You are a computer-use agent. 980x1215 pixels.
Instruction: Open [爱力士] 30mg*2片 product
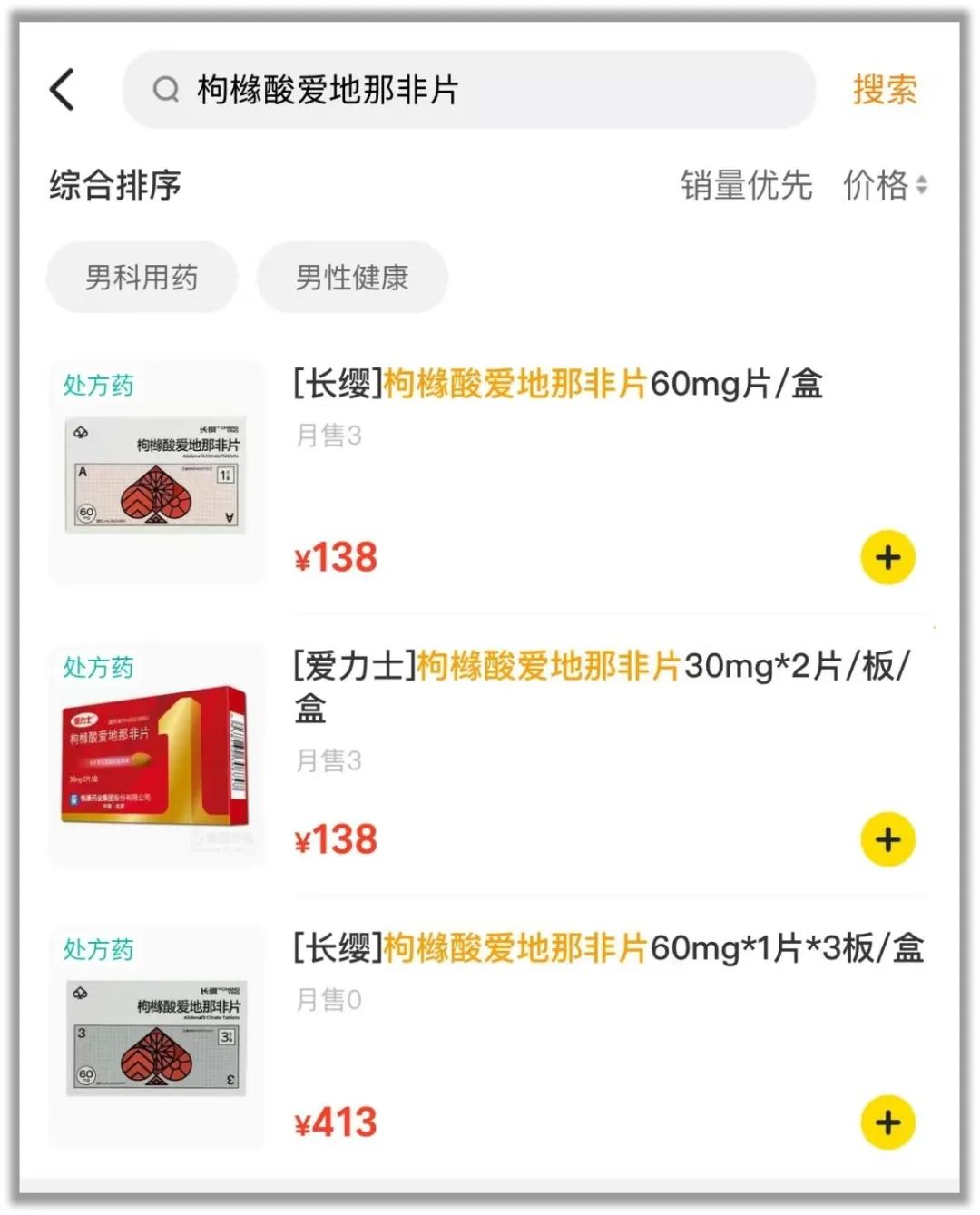(601, 667)
